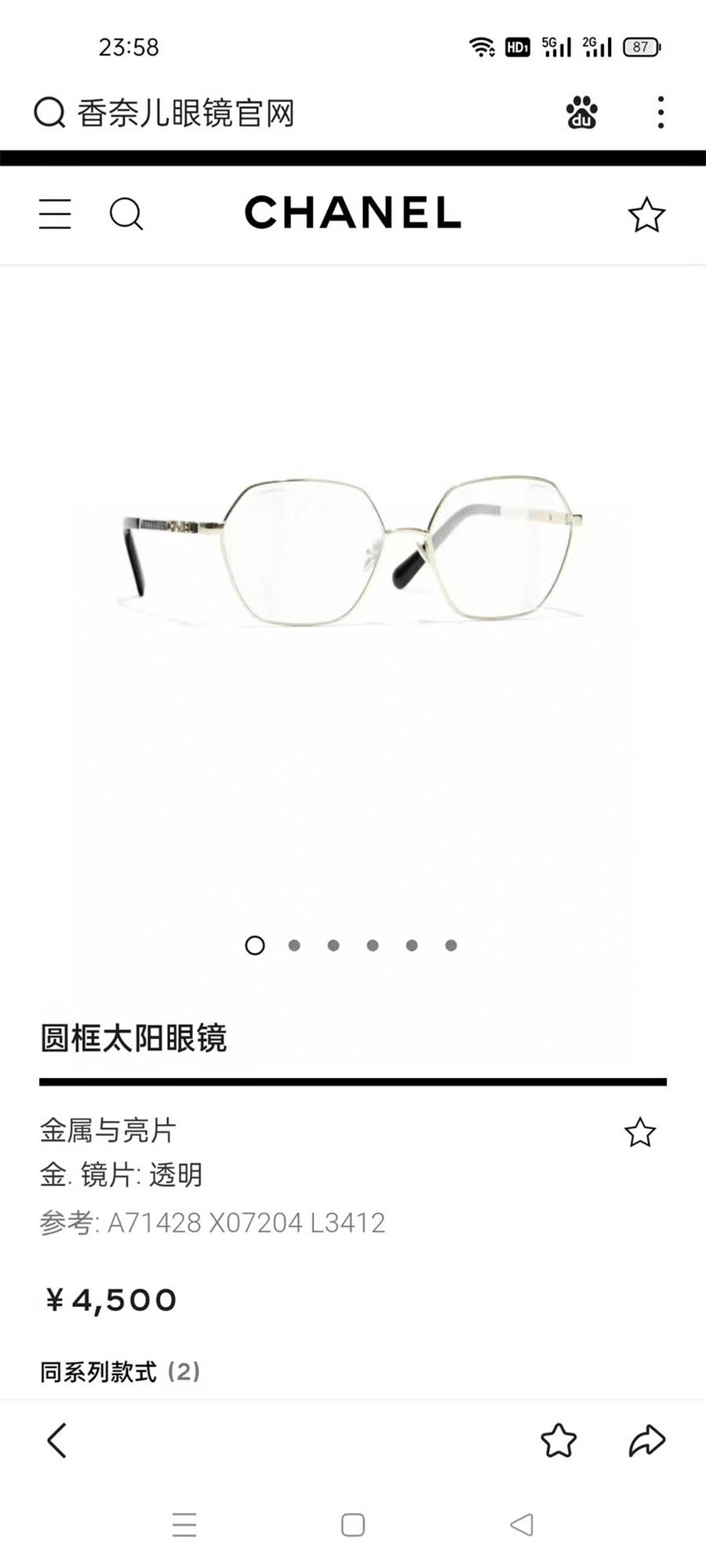This screenshot has width=706, height=1568.
Task: Bookmark this page in the browser toolbar
Action: (559, 1441)
